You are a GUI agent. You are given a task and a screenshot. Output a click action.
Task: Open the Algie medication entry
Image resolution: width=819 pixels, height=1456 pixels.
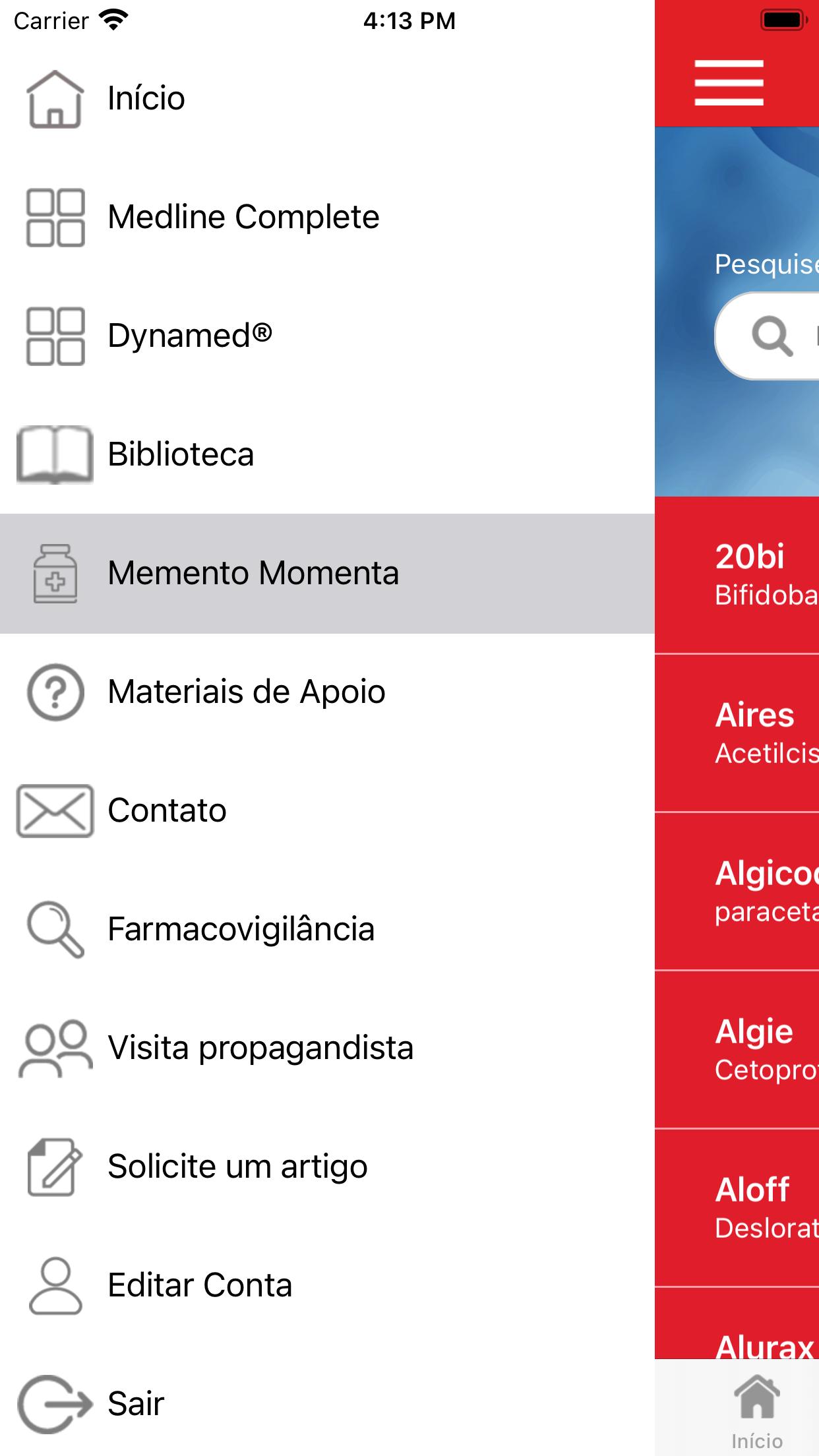click(737, 1050)
